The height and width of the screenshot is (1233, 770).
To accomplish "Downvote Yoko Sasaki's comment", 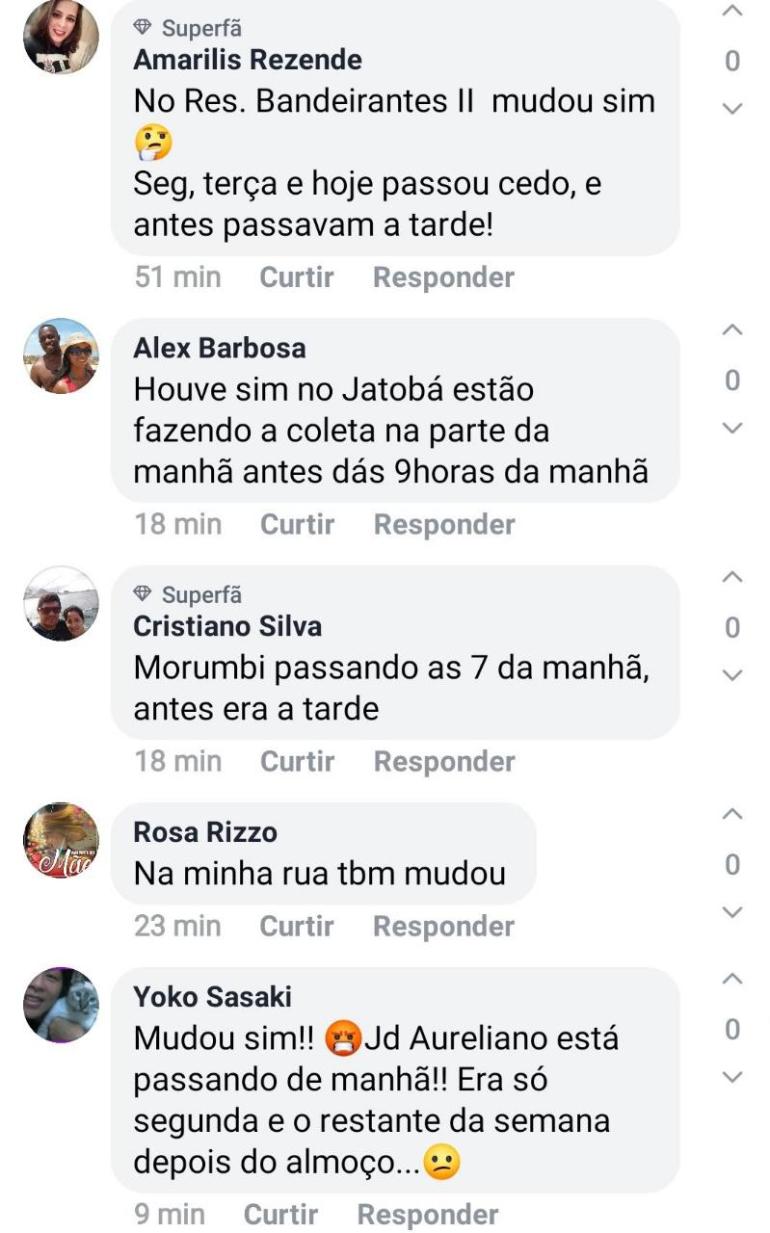I will [x=732, y=1077].
